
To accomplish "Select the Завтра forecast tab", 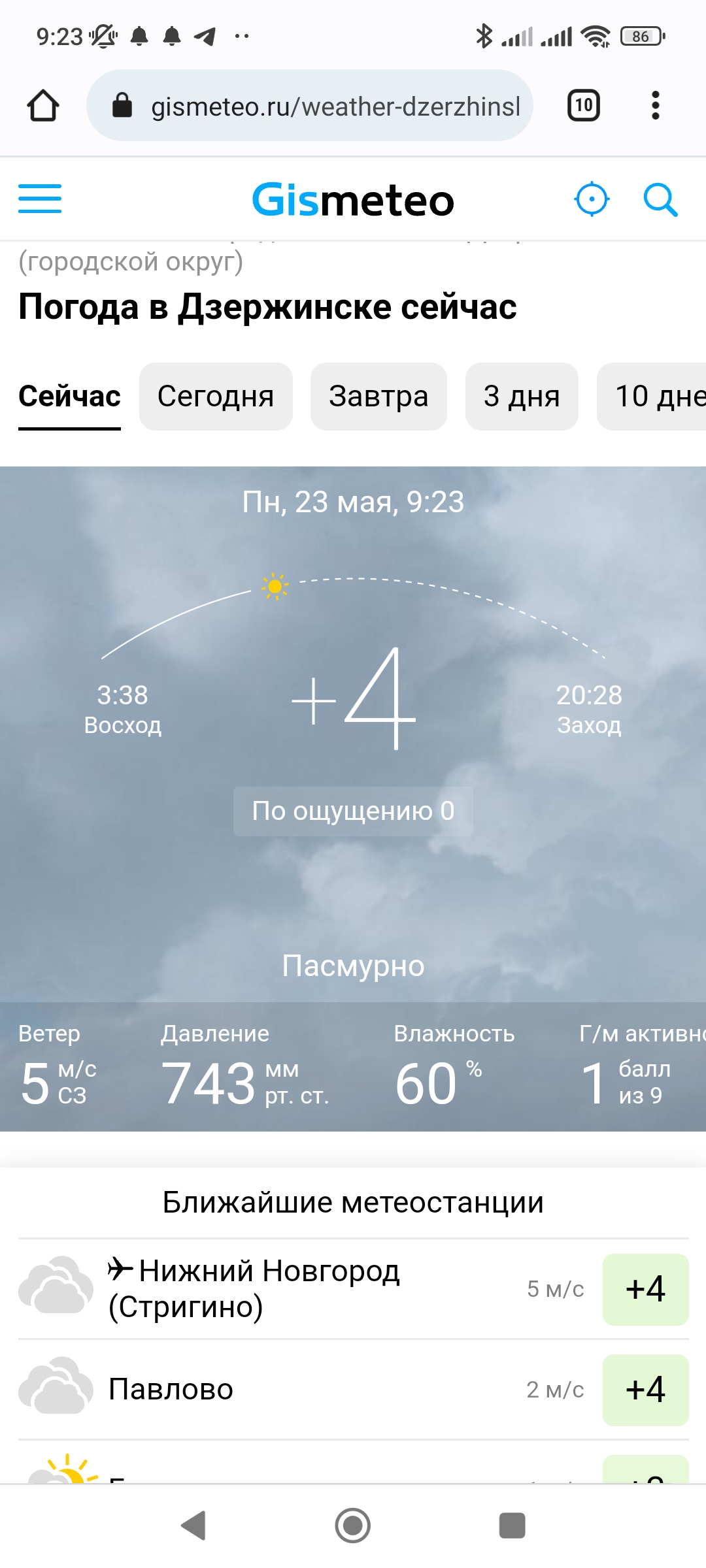I will pyautogui.click(x=378, y=397).
